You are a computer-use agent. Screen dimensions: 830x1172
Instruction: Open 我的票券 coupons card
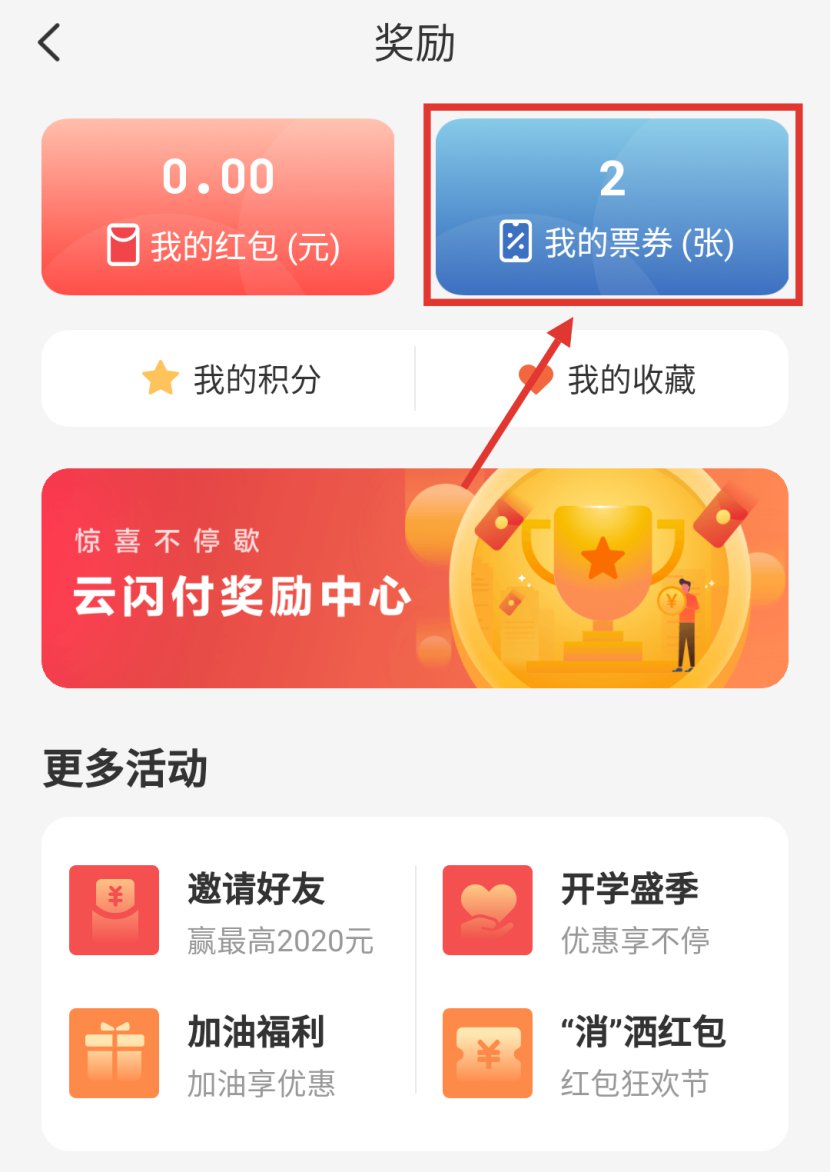612,207
